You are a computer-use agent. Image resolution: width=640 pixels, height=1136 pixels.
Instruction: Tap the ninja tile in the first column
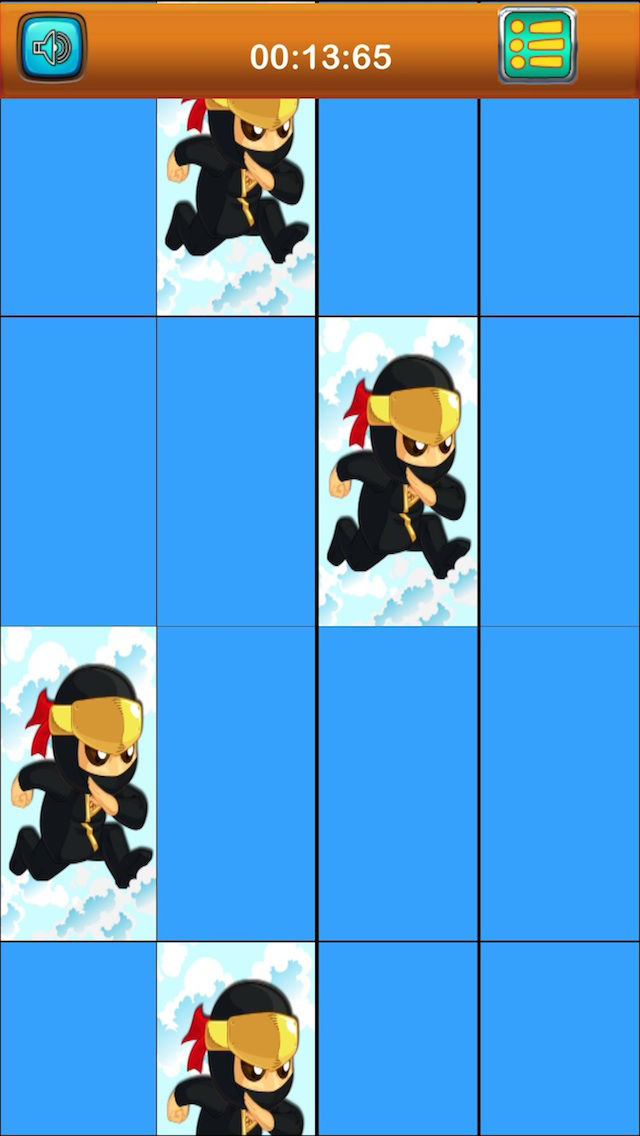[x=78, y=783]
